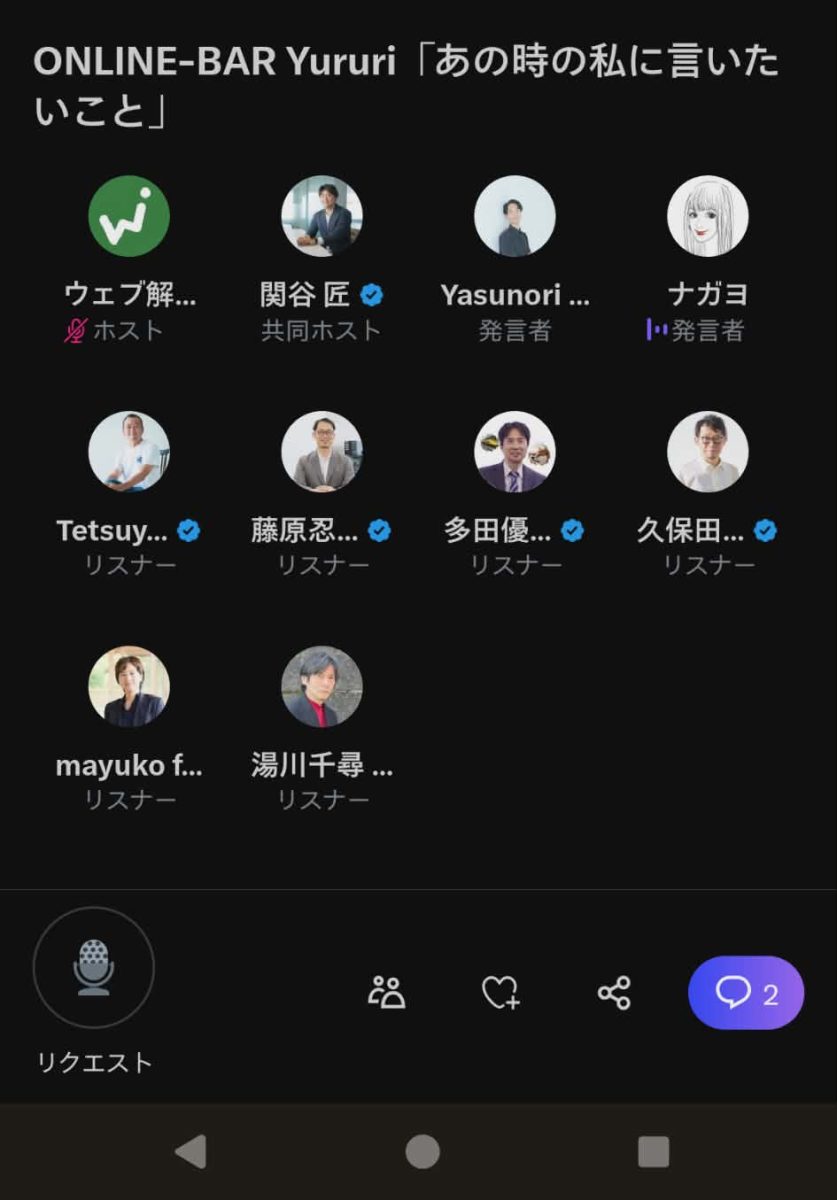Open listener 湯川千尋 profile

point(322,687)
